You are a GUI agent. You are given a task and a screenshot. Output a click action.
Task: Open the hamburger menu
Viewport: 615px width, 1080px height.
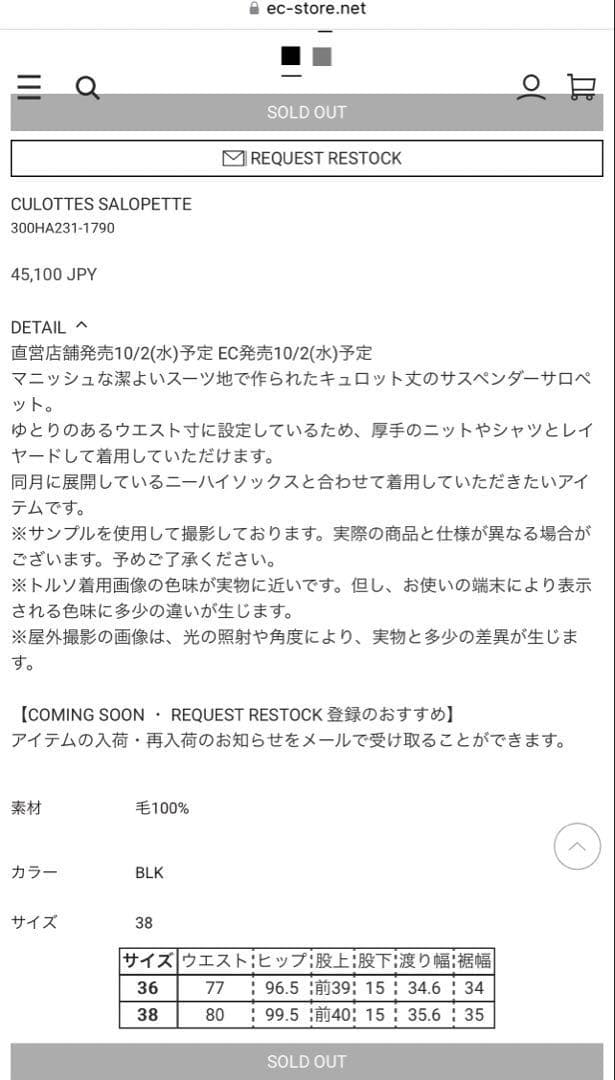coord(30,88)
